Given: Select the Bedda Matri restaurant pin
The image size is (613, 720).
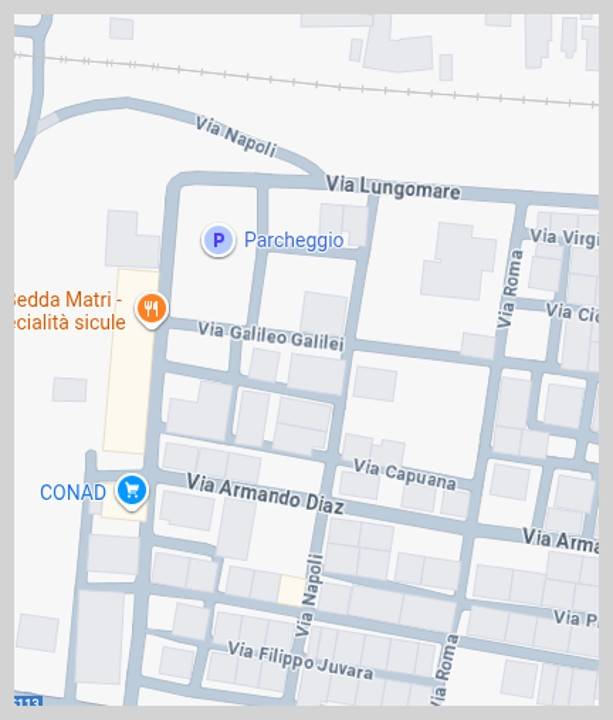Looking at the screenshot, I should click(152, 309).
